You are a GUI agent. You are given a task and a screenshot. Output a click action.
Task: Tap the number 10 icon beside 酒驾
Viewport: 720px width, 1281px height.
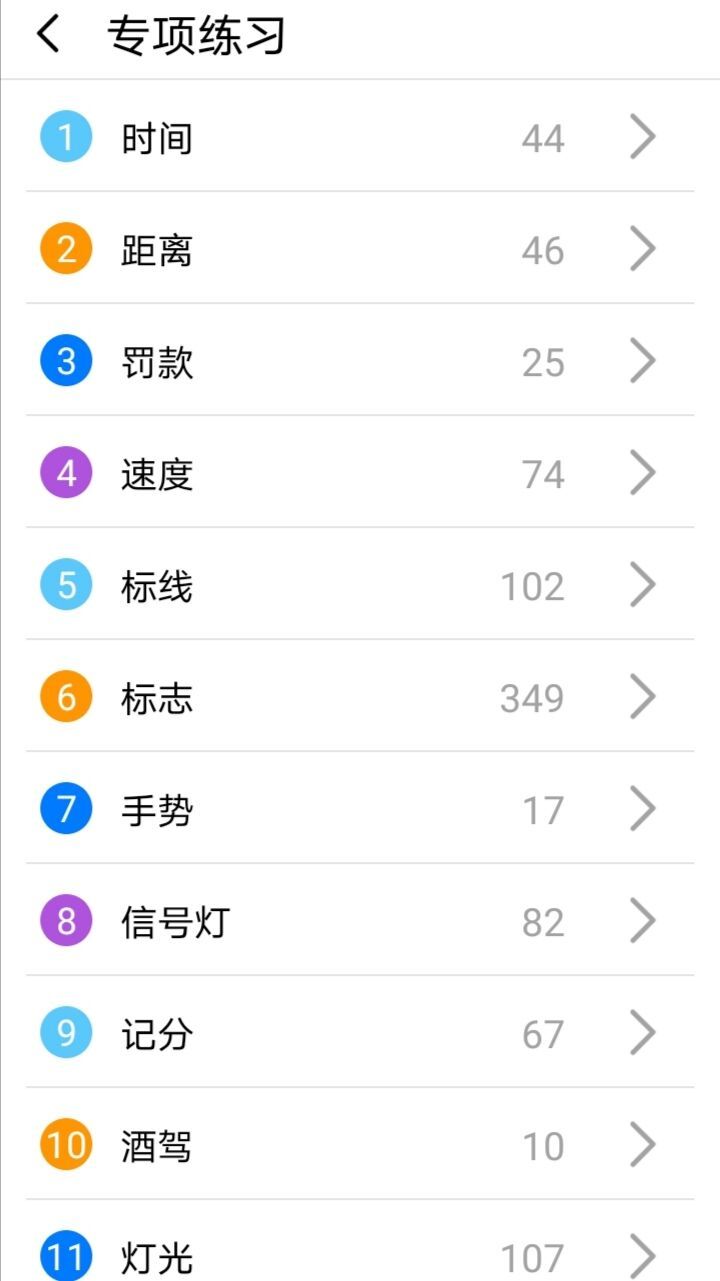click(65, 1145)
